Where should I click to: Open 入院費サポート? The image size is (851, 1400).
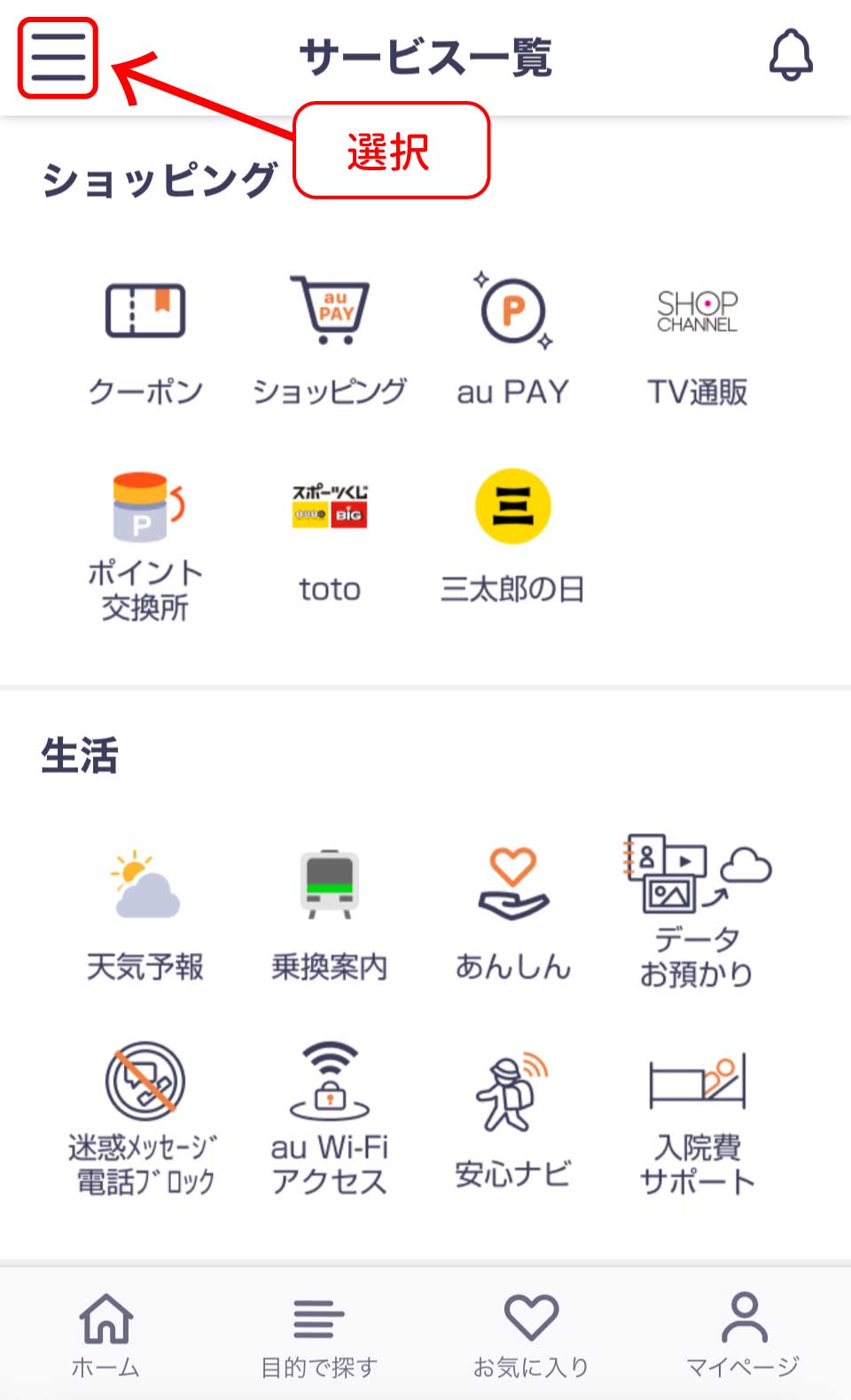pos(698,1117)
